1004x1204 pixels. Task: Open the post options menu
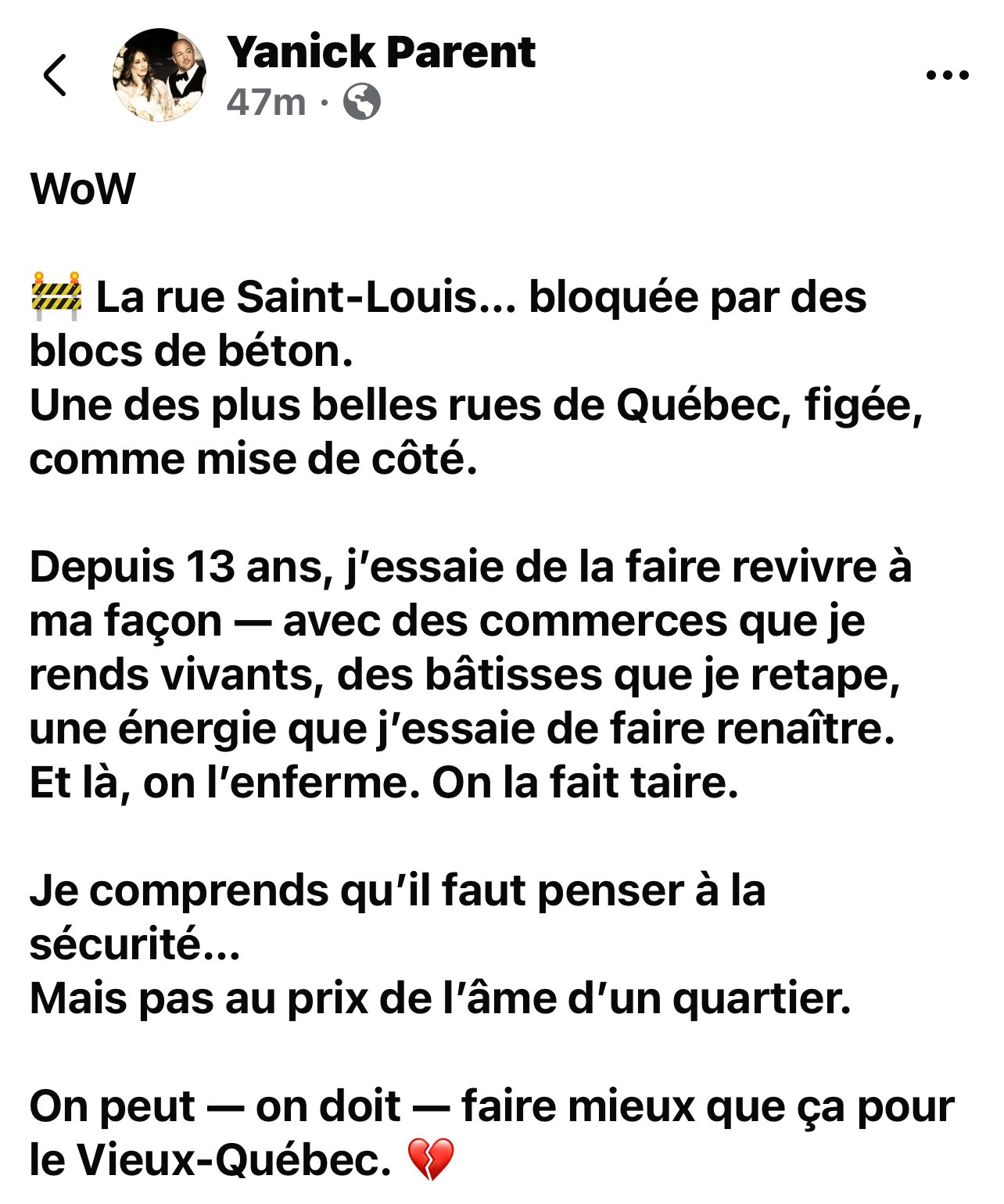pos(947,76)
